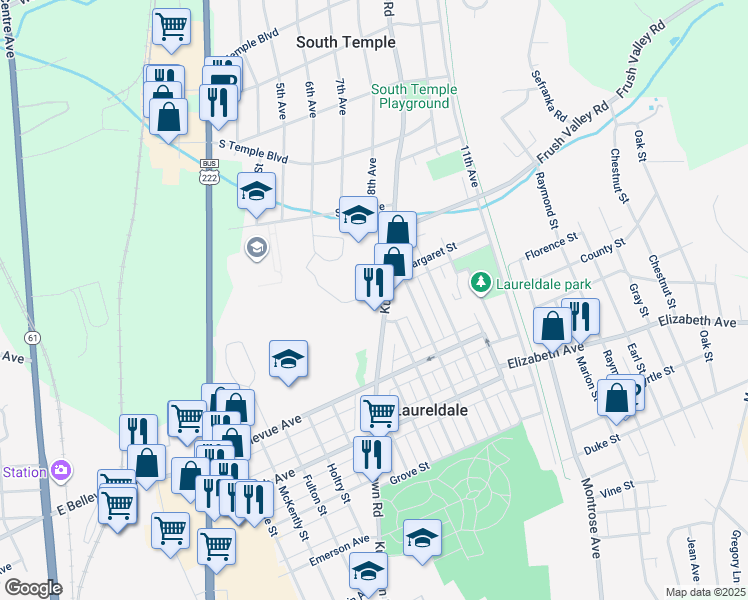
Task: Tap the school pin near Emerson Ave
Action: click(x=368, y=573)
